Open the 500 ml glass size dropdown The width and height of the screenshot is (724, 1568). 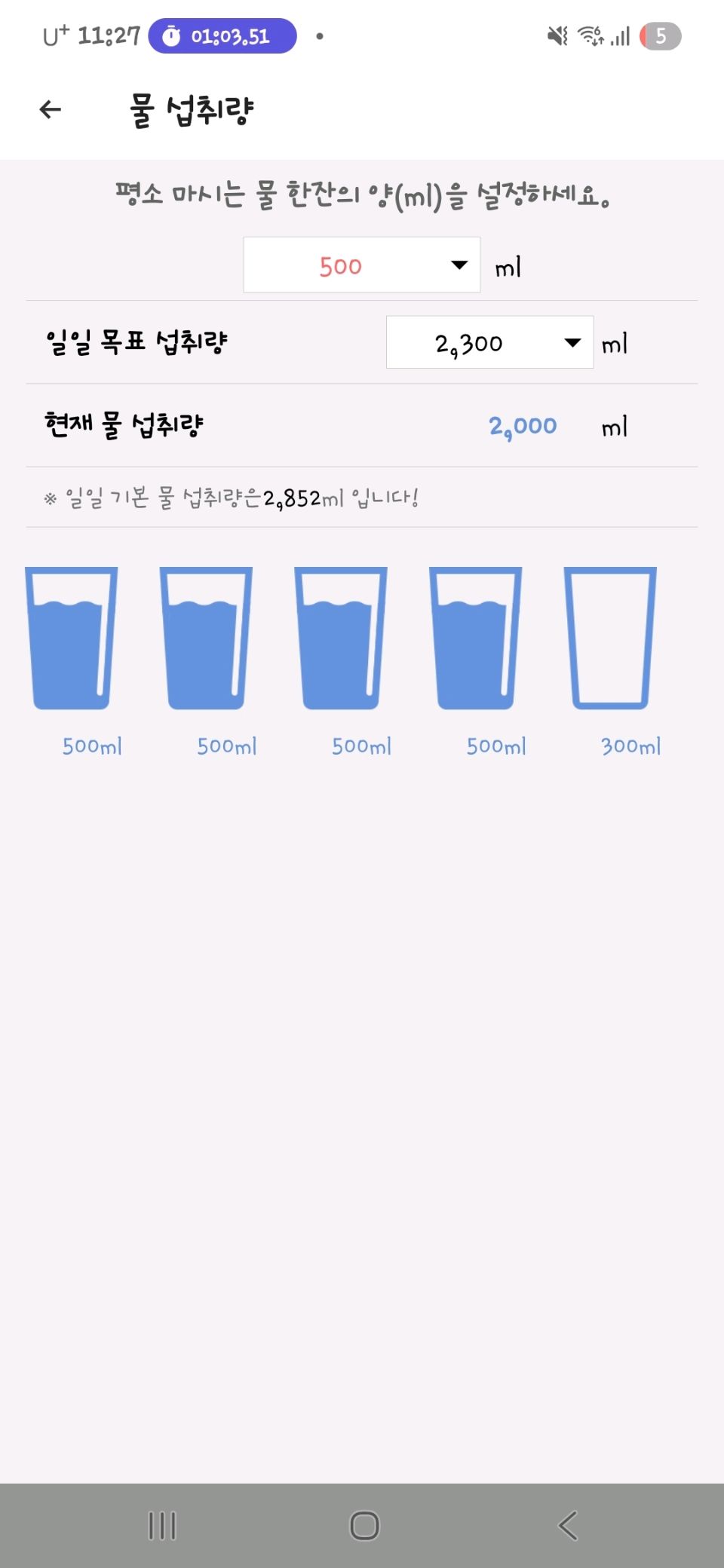tap(362, 265)
